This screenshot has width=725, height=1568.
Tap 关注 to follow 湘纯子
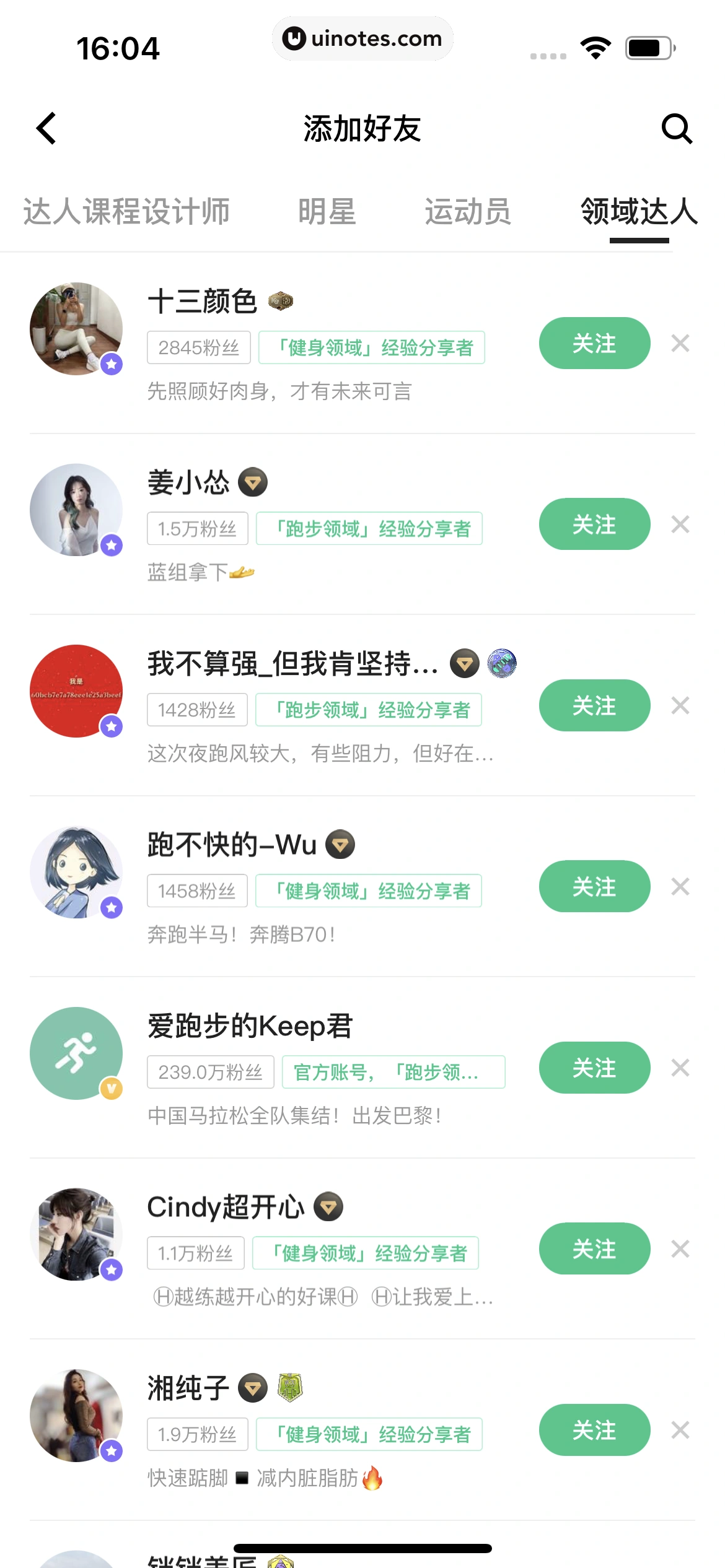(x=594, y=1431)
